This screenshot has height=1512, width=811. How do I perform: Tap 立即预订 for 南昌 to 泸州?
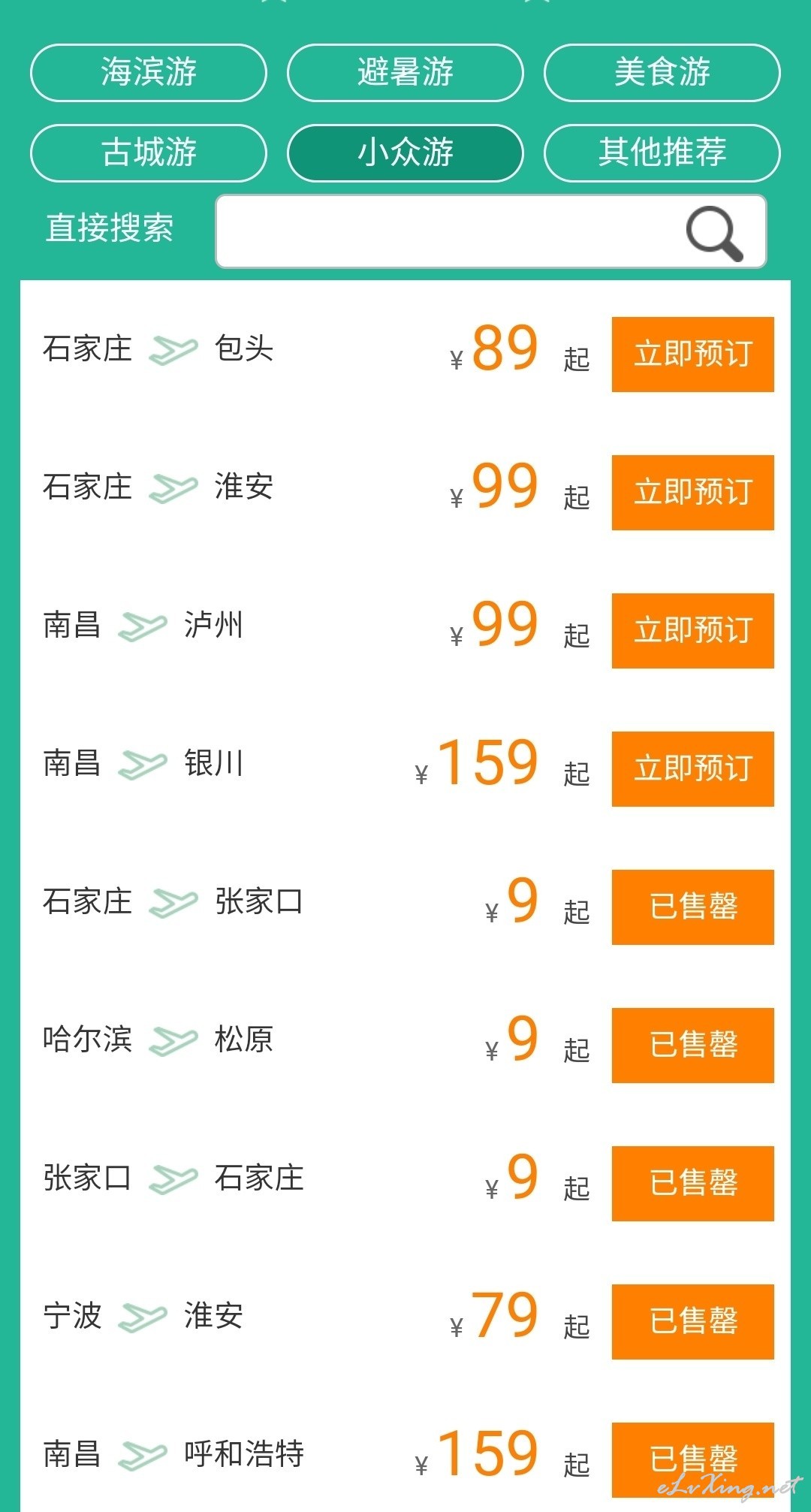[693, 631]
